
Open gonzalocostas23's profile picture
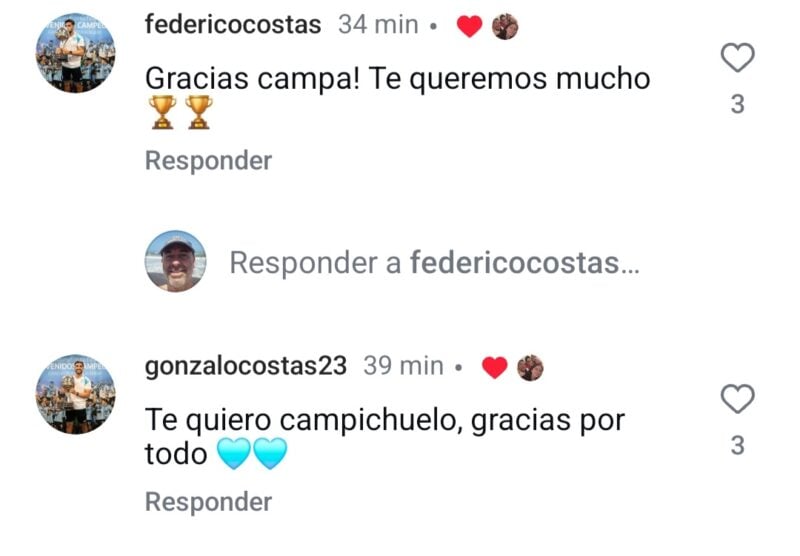(75, 394)
